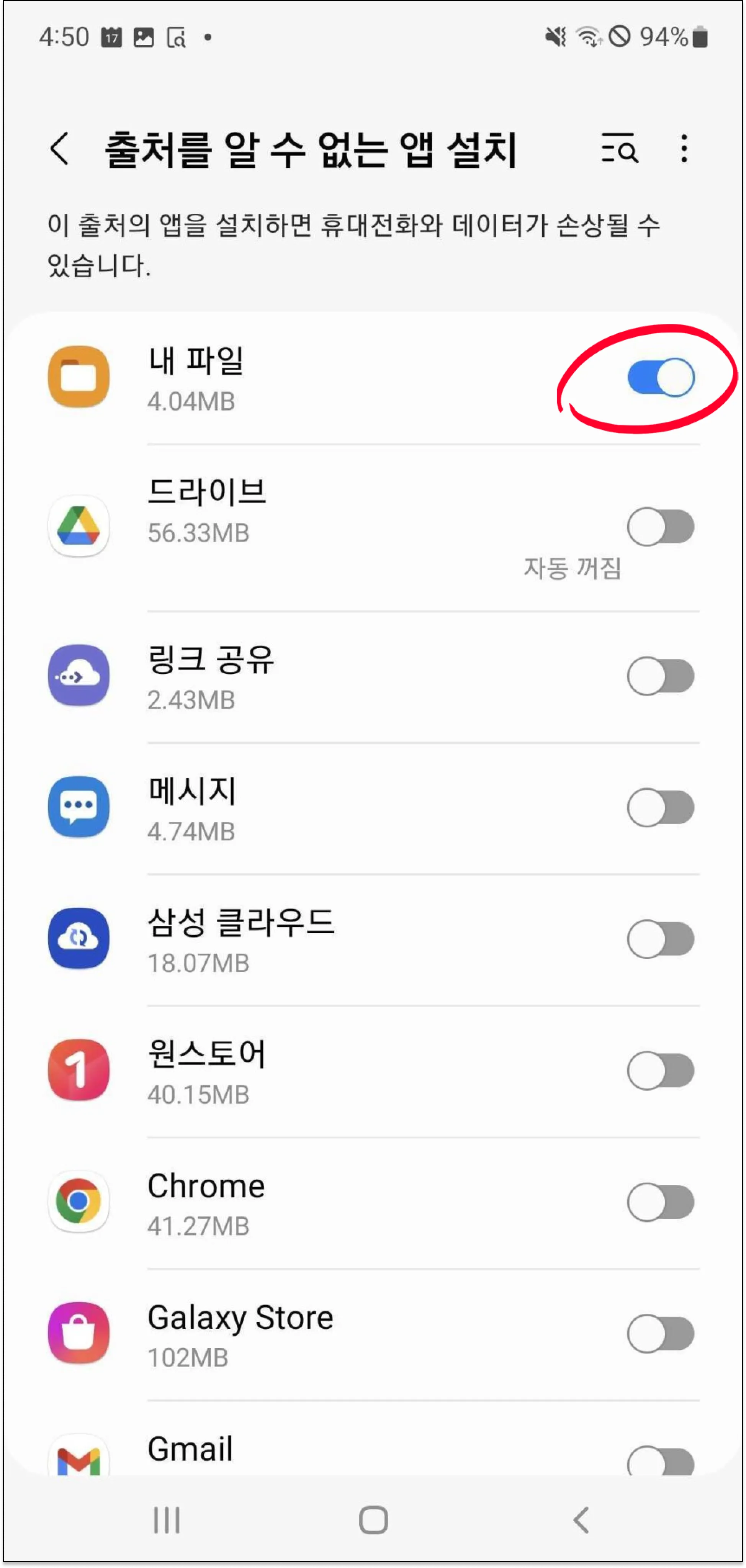Screen dimensions: 746x1568
Task: Open the three-dot overflow menu
Action: click(684, 149)
